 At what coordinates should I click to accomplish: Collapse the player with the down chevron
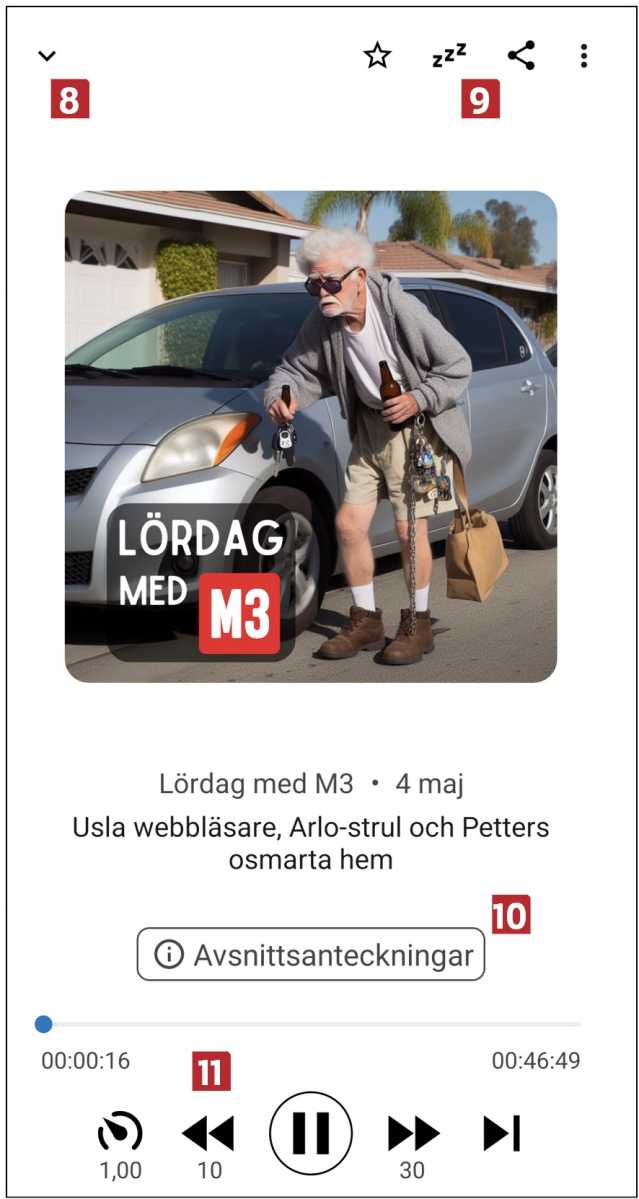click(47, 56)
